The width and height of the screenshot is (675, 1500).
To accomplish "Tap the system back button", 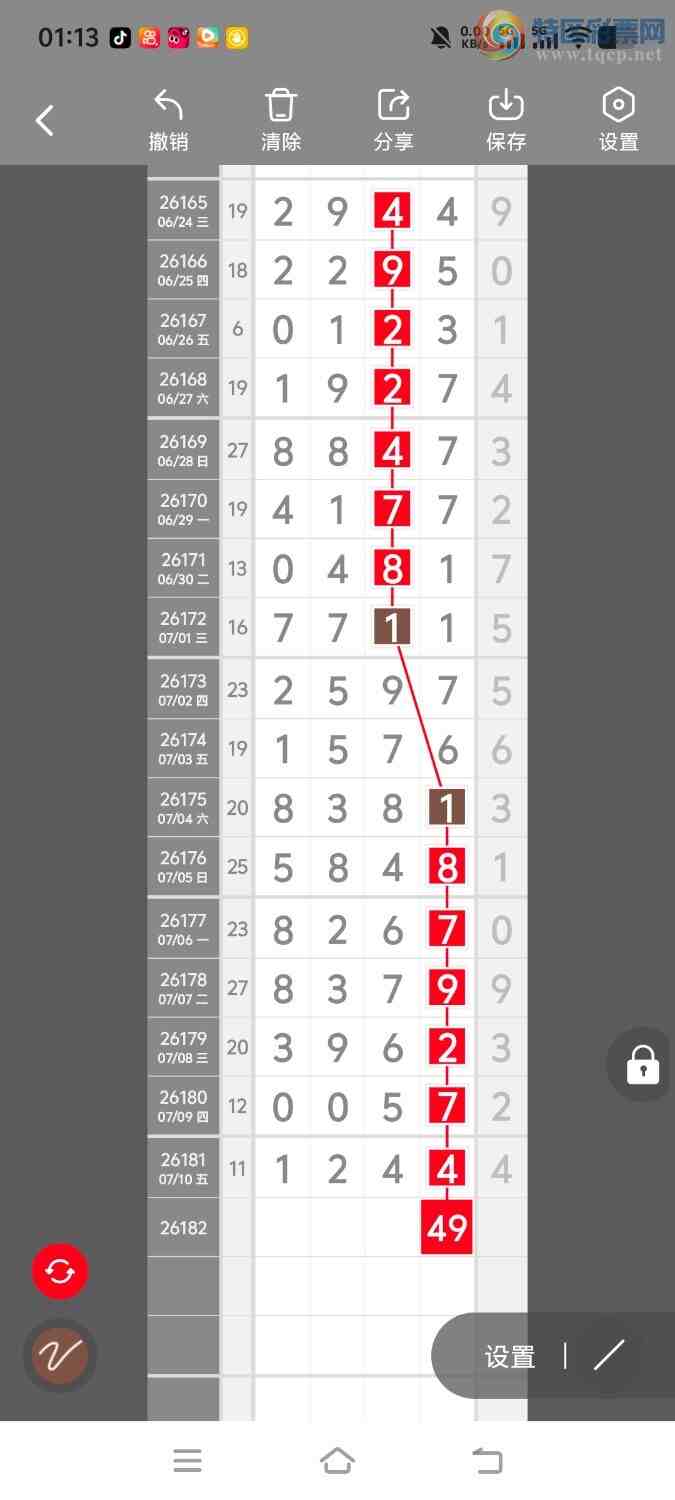I will (x=487, y=1461).
